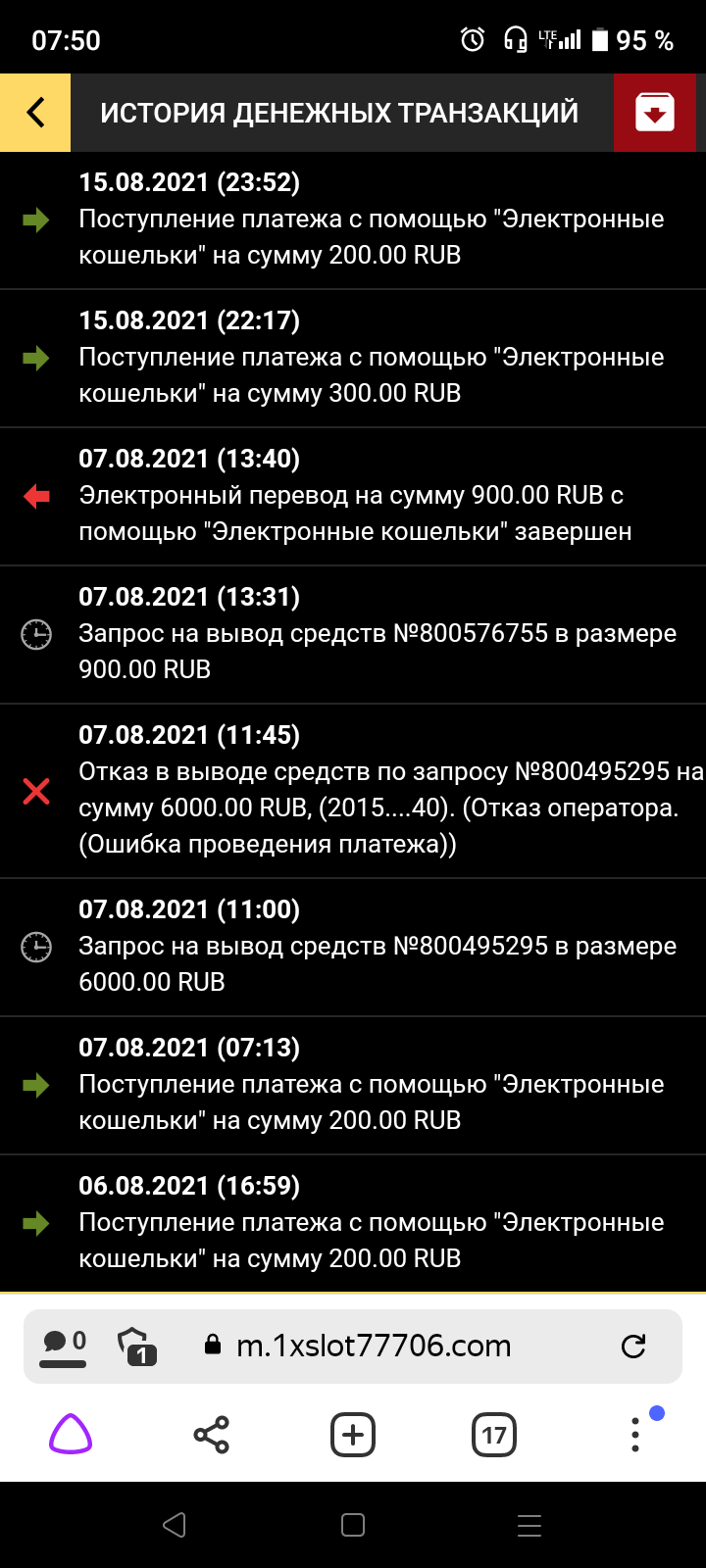Tap the red archive download icon
This screenshot has width=706, height=1568.
654,113
